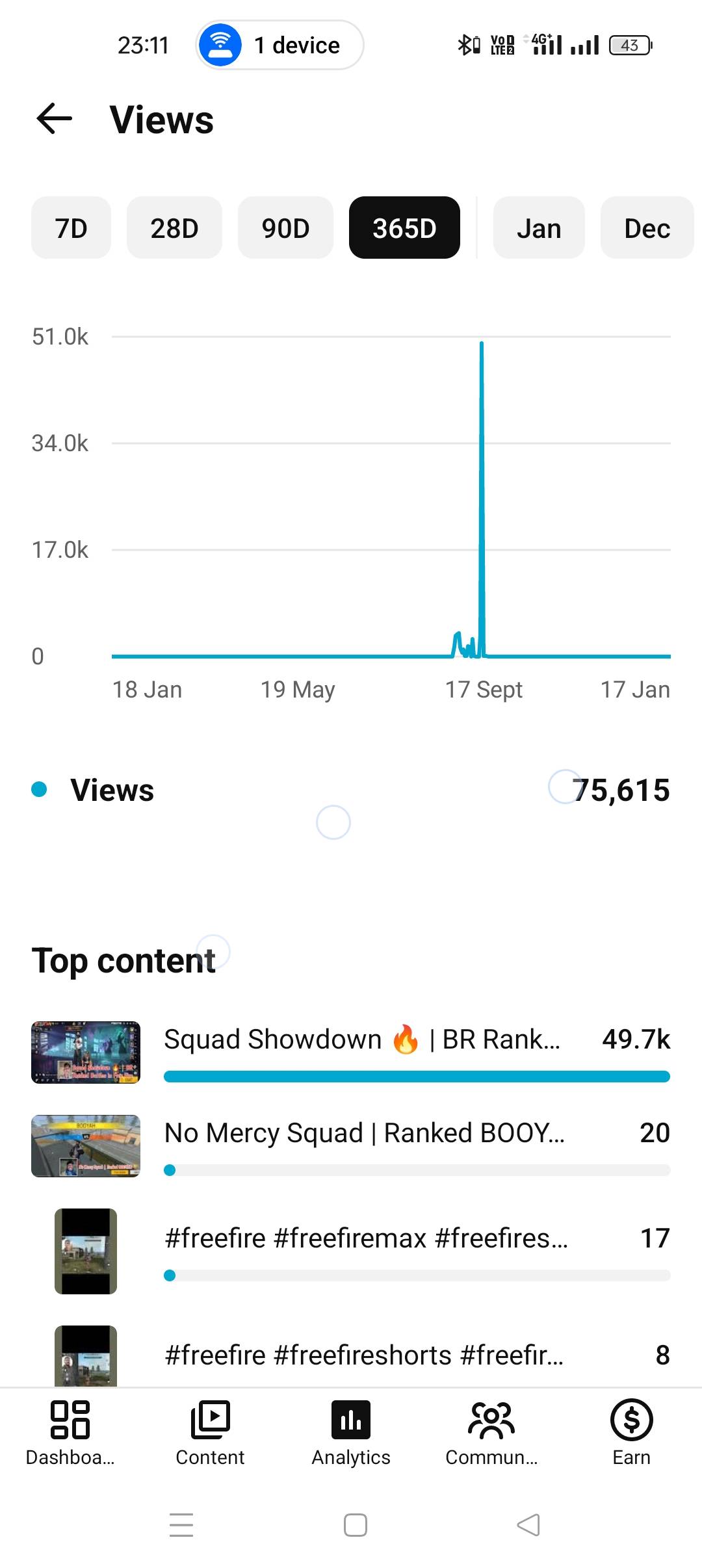Switch to the 28D range chip

pyautogui.click(x=174, y=228)
